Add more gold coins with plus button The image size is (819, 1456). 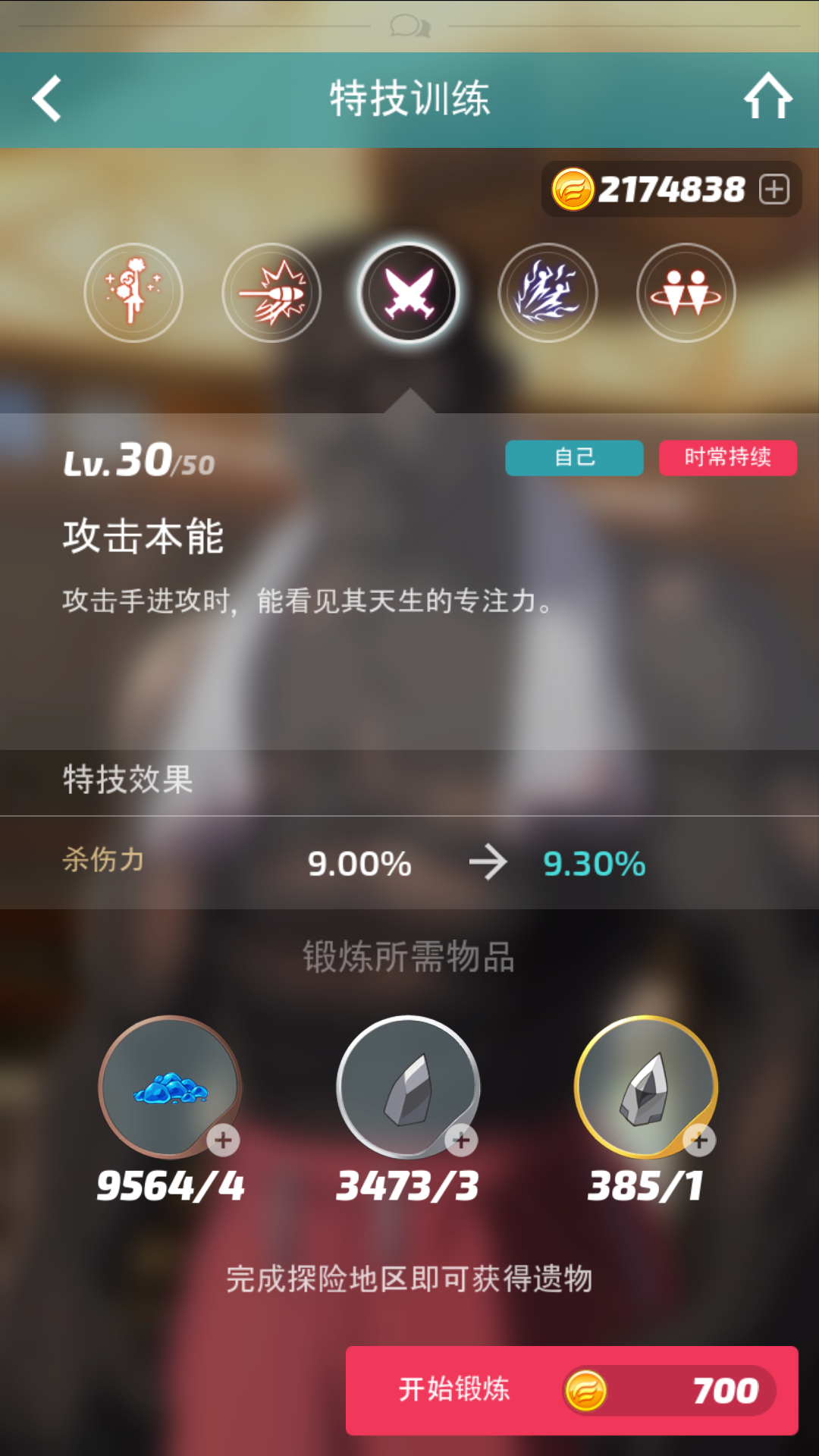(774, 189)
